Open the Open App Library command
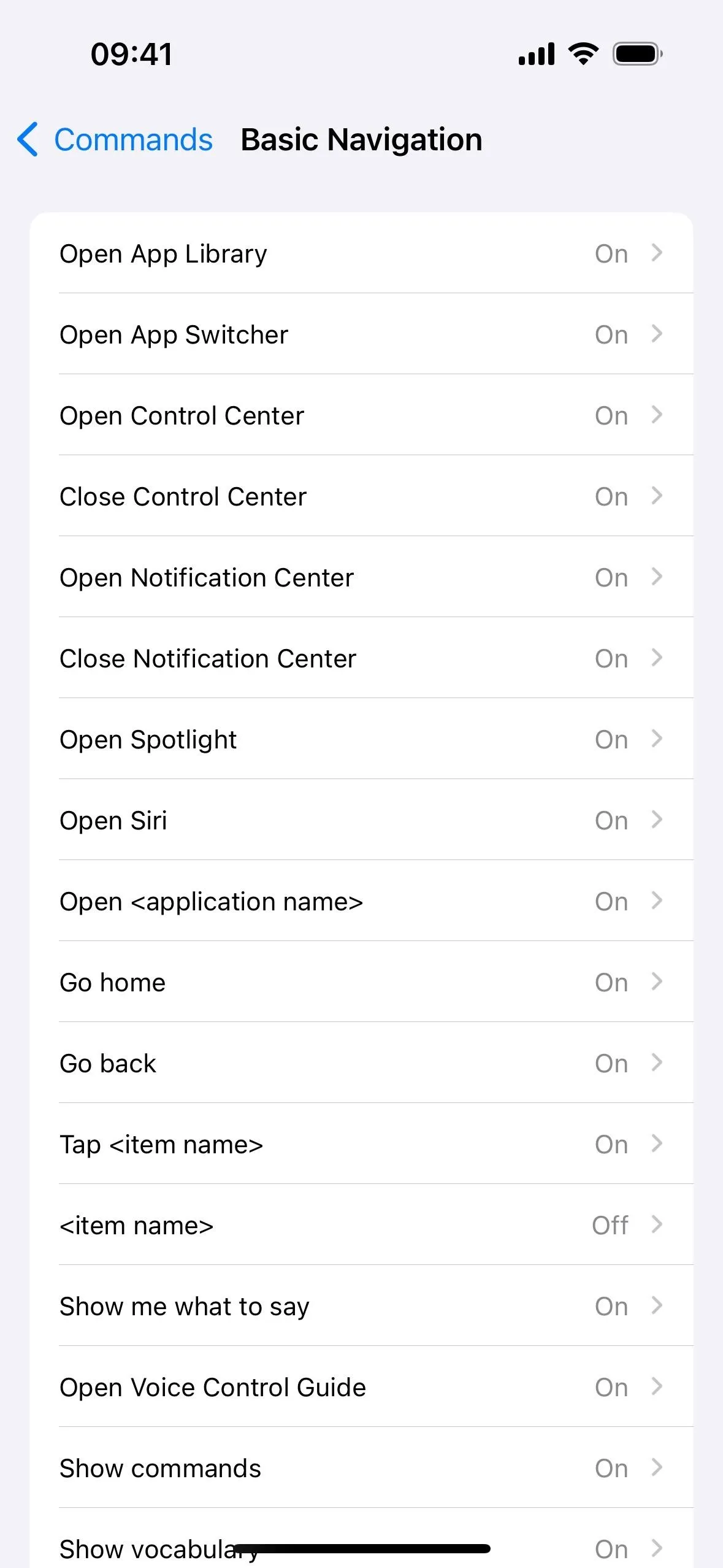This screenshot has width=723, height=1568. point(361,253)
